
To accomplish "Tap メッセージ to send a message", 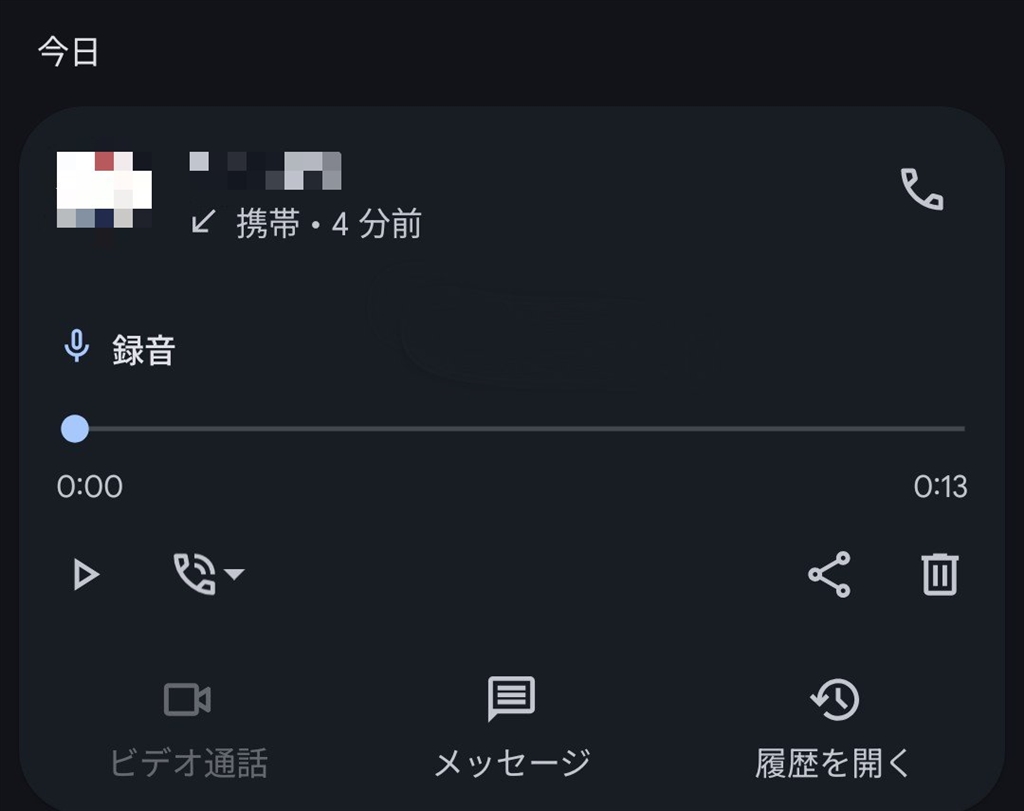I will coord(511,726).
